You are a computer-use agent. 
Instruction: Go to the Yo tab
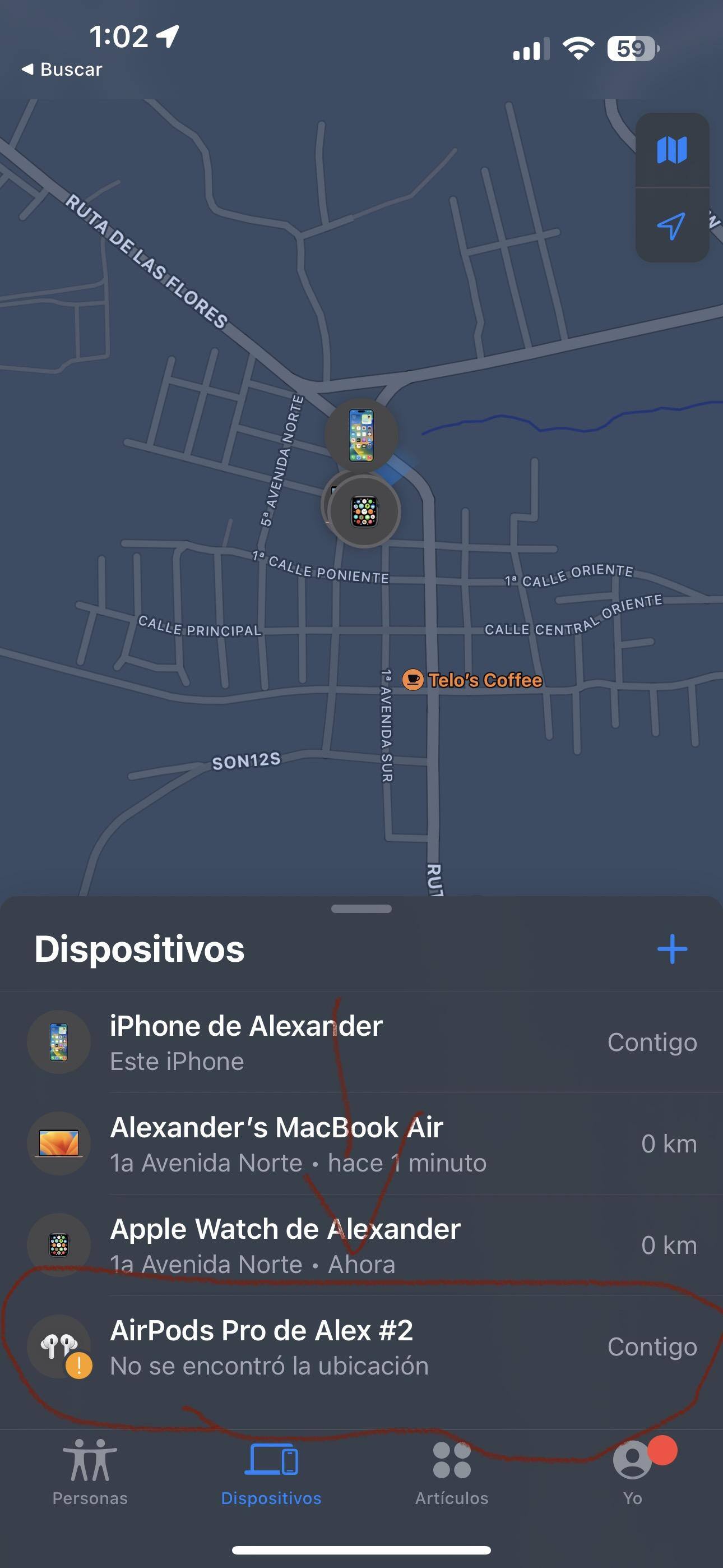click(x=632, y=1472)
